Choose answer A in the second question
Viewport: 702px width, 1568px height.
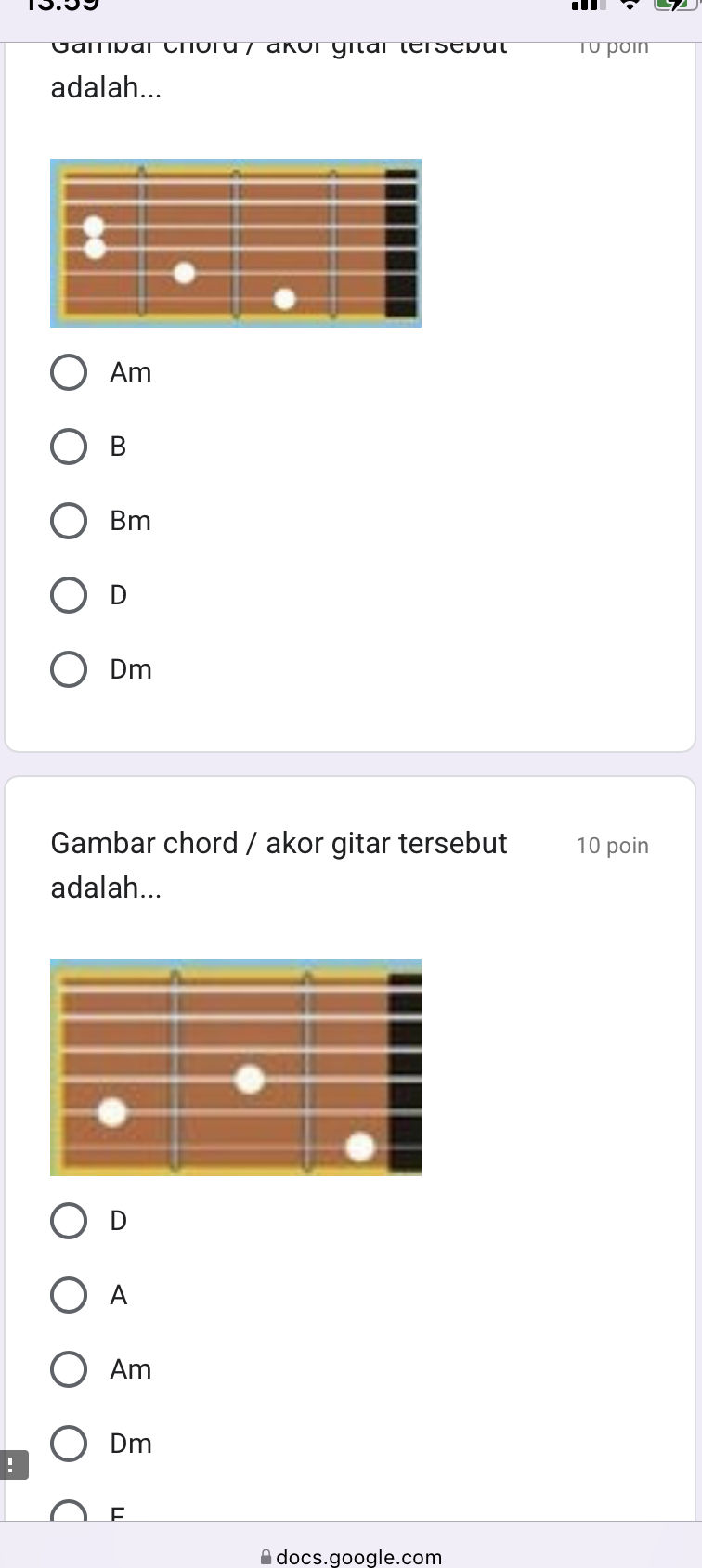pyautogui.click(x=68, y=1295)
